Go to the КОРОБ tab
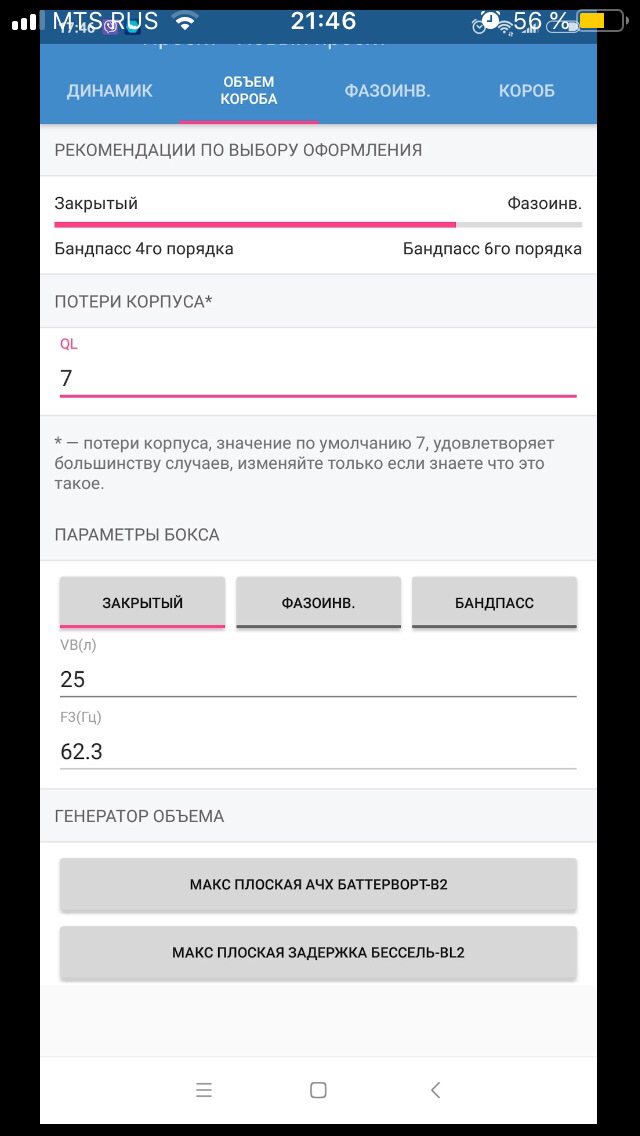Viewport: 640px width, 1136px height. pyautogui.click(x=527, y=91)
